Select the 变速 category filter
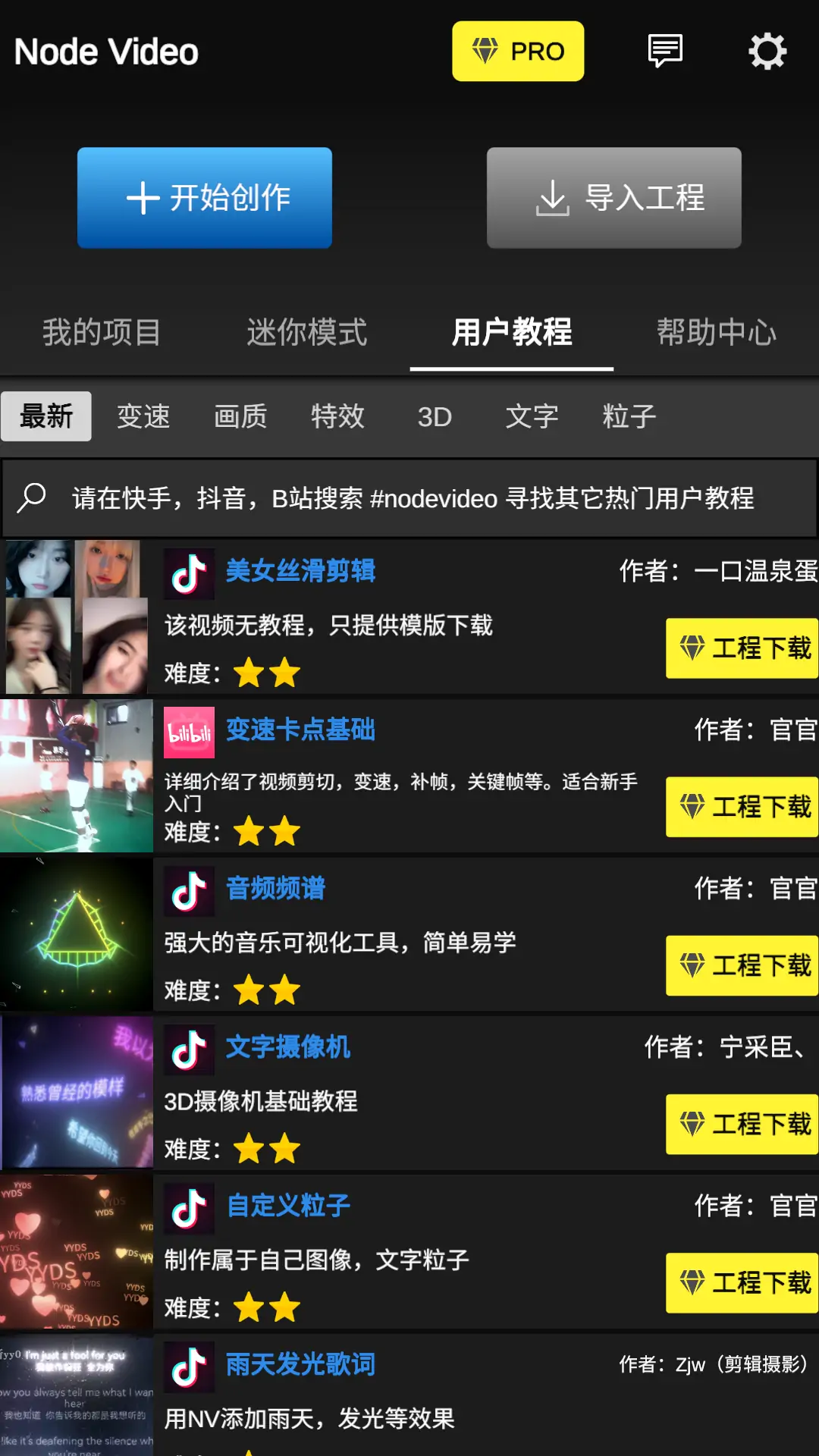 pos(143,416)
